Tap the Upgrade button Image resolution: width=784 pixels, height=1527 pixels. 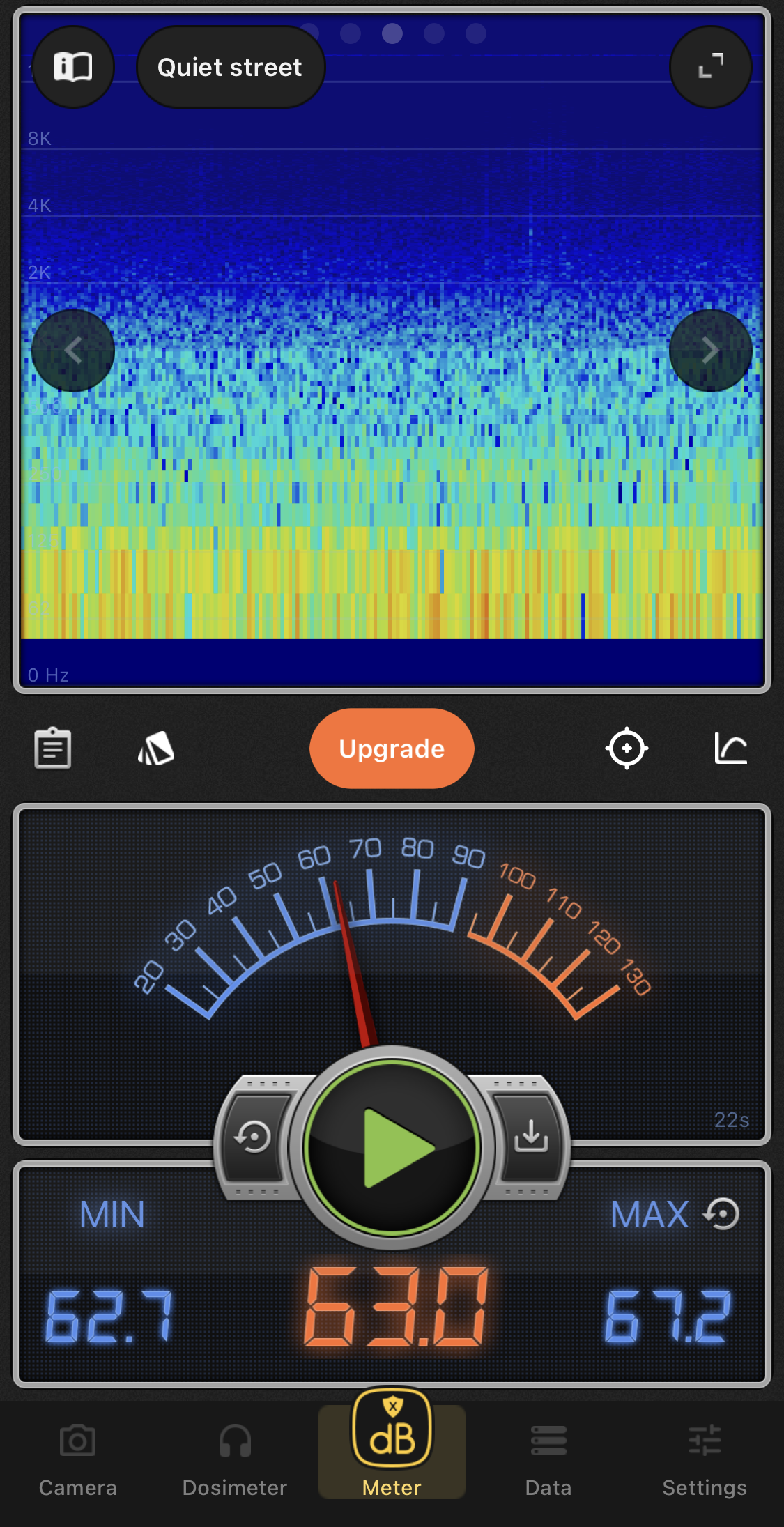click(x=392, y=749)
